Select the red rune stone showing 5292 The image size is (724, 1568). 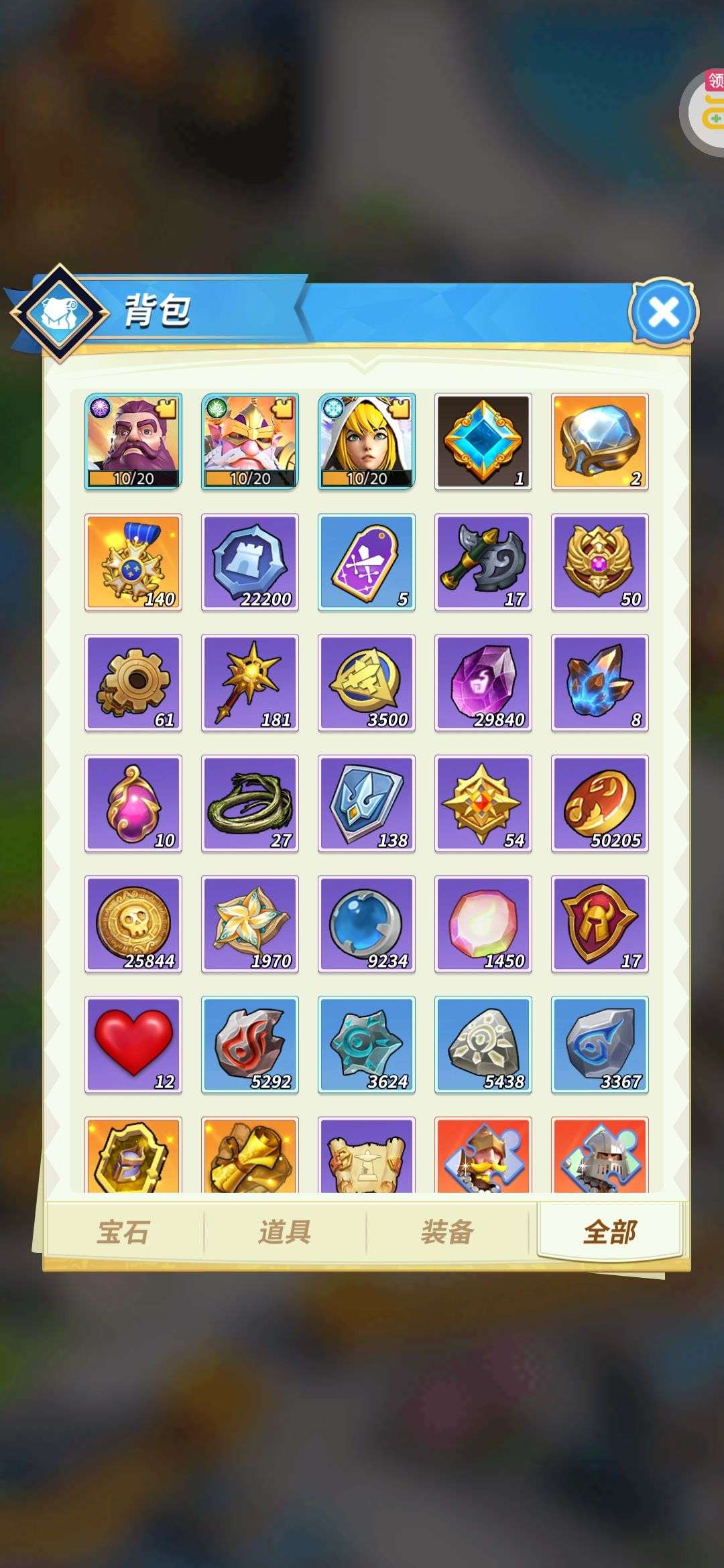pos(250,1044)
